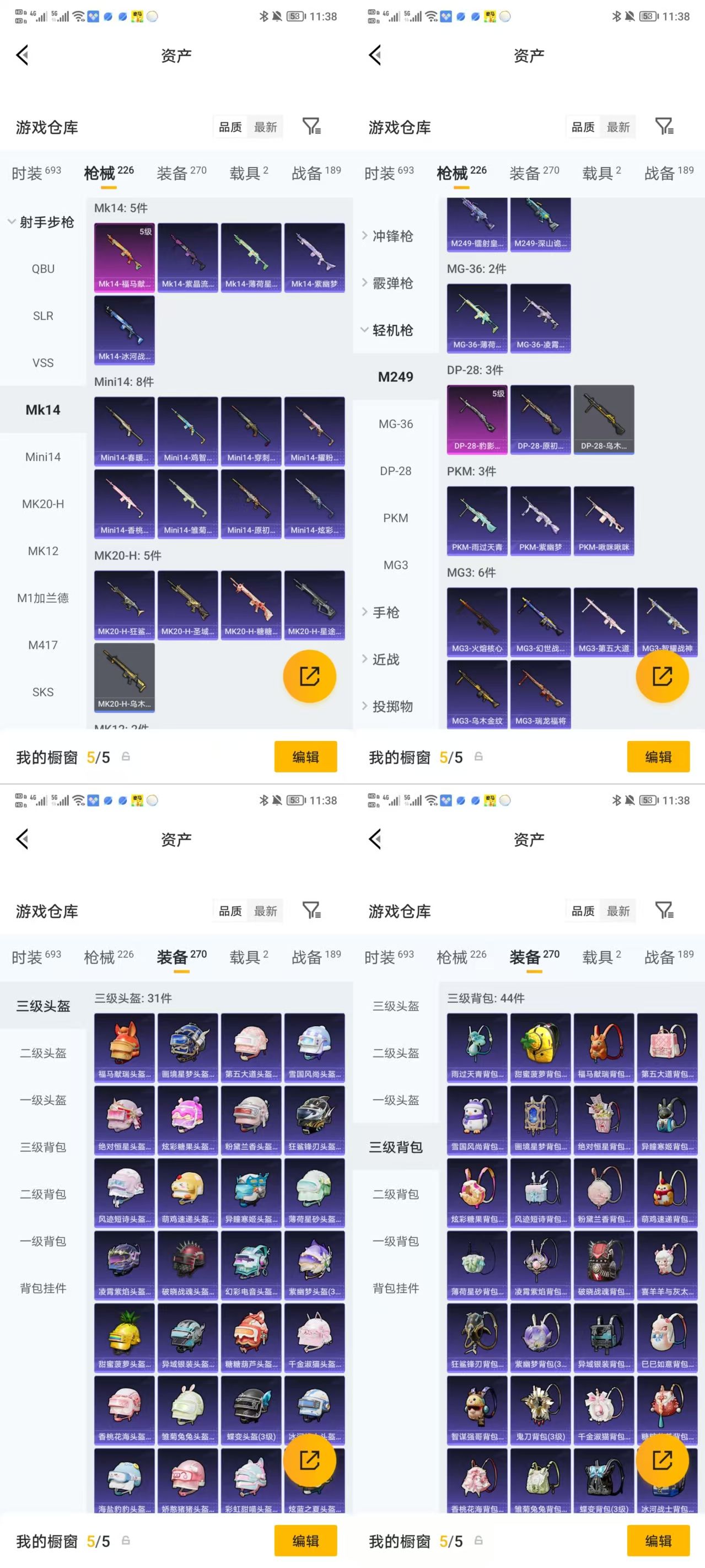
Task: Tap the orange export button on 三级背包 screen
Action: click(663, 1459)
